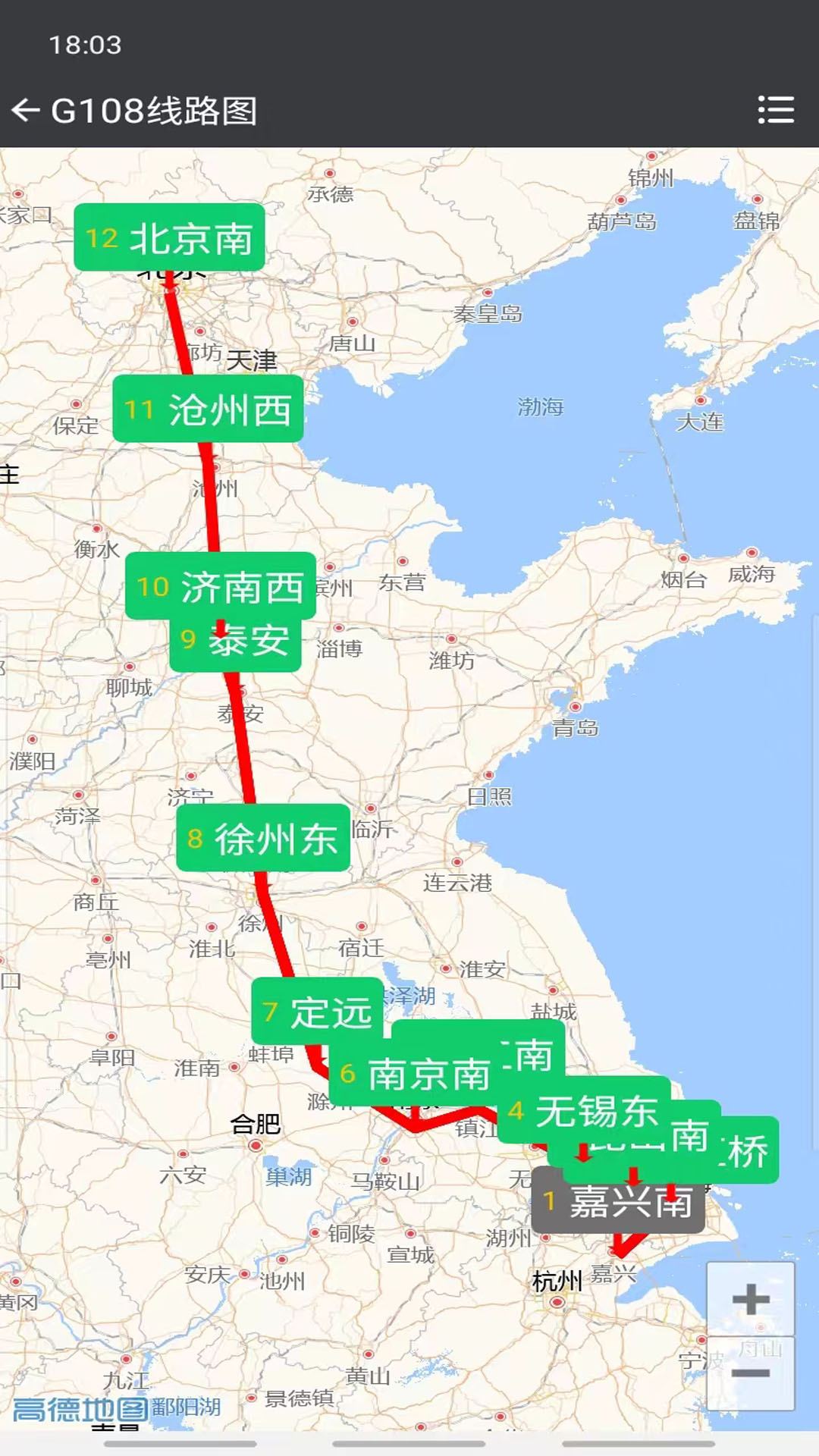Tap the 济南西 station marker
The width and height of the screenshot is (819, 1456).
pos(220,585)
